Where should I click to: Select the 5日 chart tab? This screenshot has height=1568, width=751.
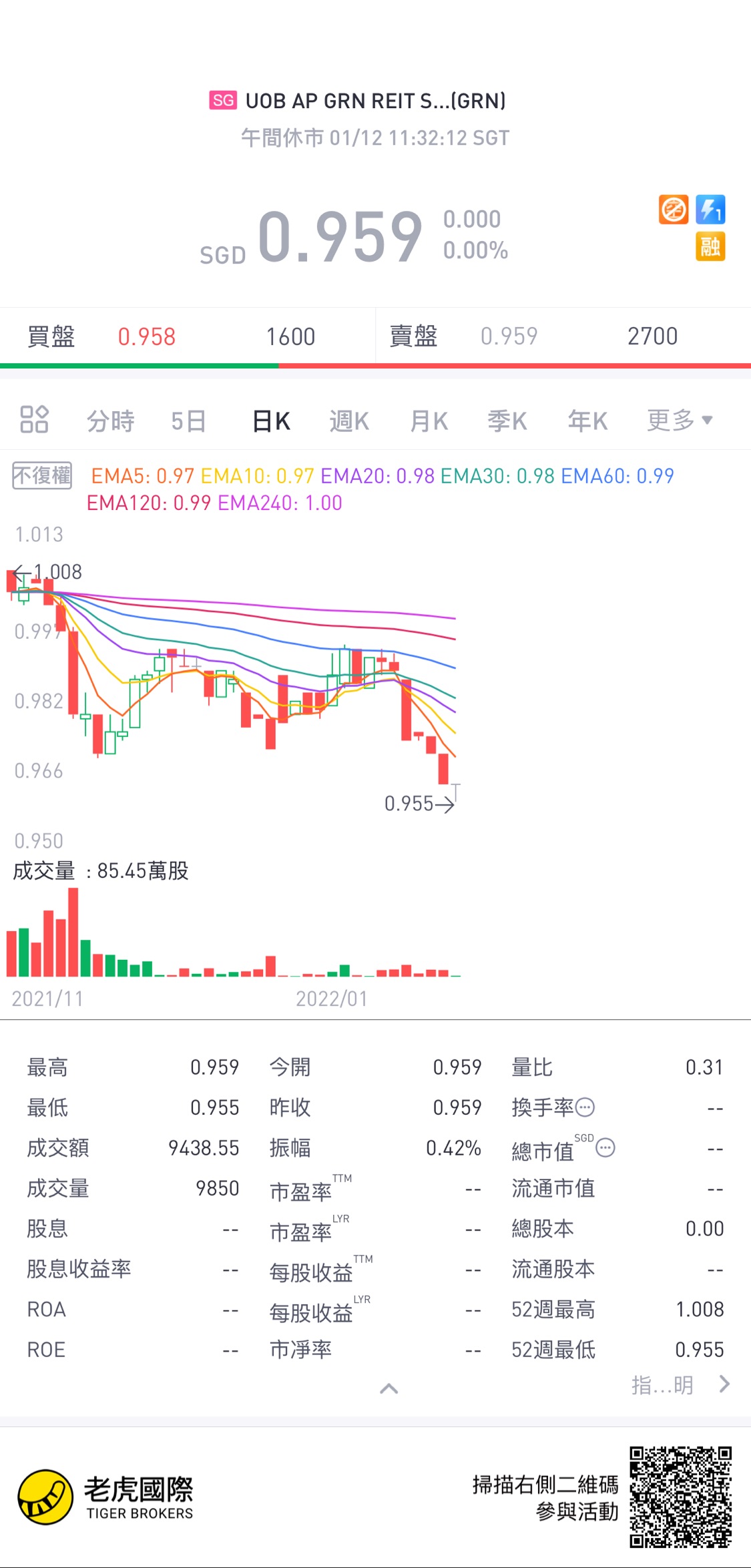tap(188, 421)
